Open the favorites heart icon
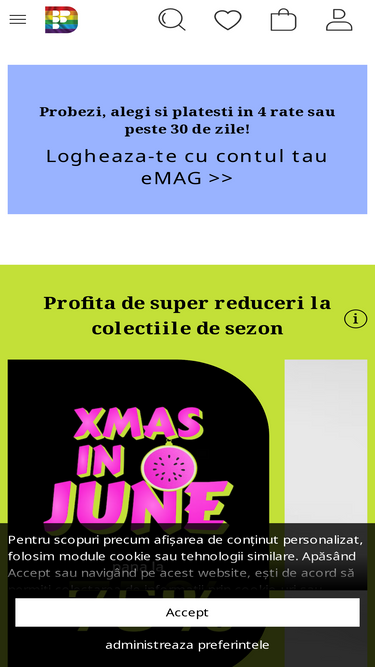The image size is (375, 667). point(227,20)
